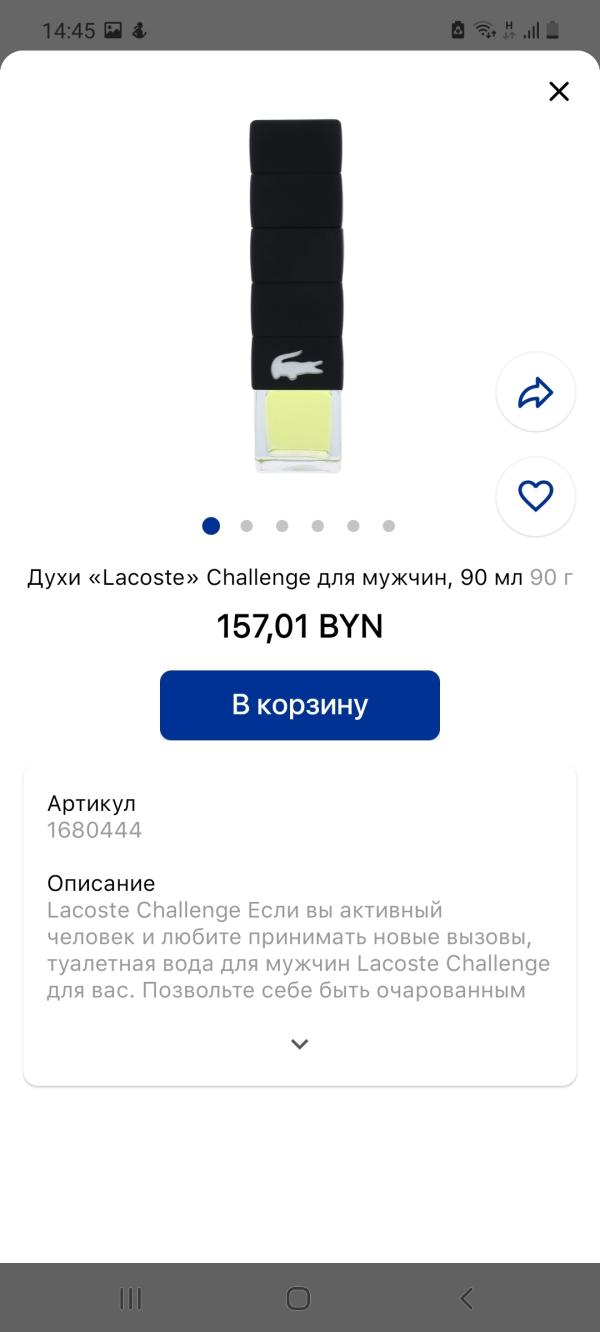Image resolution: width=600 pixels, height=1332 pixels.
Task: Close the product details sheet
Action: [559, 92]
